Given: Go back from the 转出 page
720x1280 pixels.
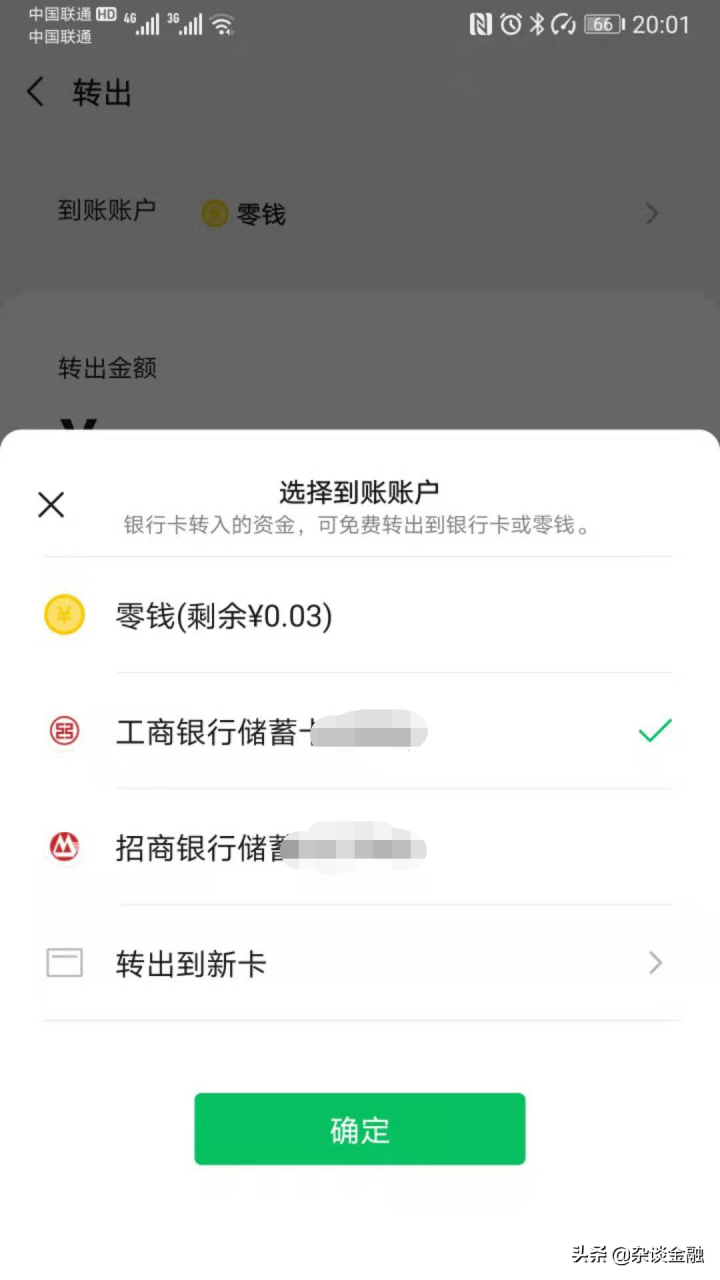Looking at the screenshot, I should pyautogui.click(x=36, y=93).
